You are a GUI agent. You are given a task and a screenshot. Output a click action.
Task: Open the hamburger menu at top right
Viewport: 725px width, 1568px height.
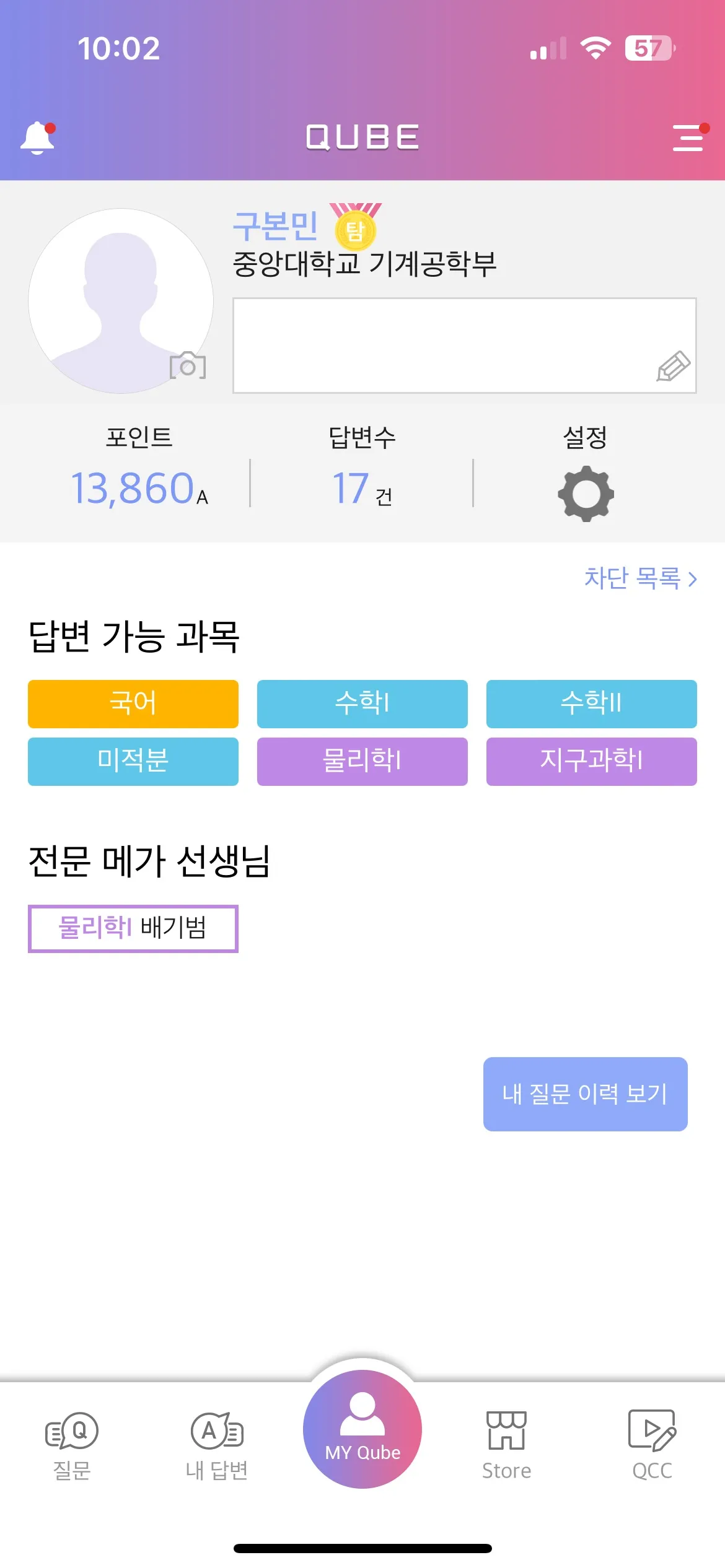pos(688,137)
